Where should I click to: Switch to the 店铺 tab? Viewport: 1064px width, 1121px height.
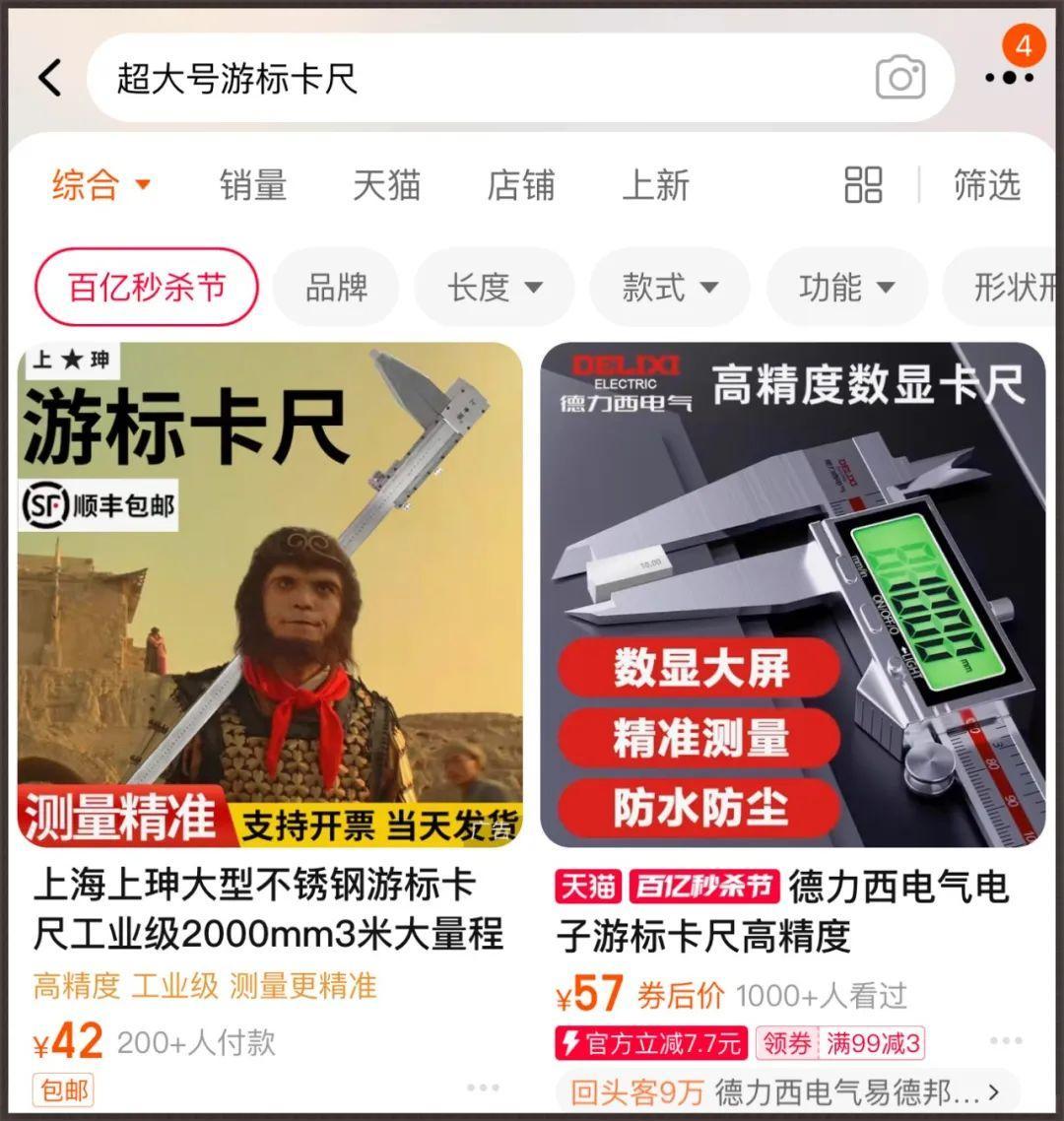tap(520, 185)
